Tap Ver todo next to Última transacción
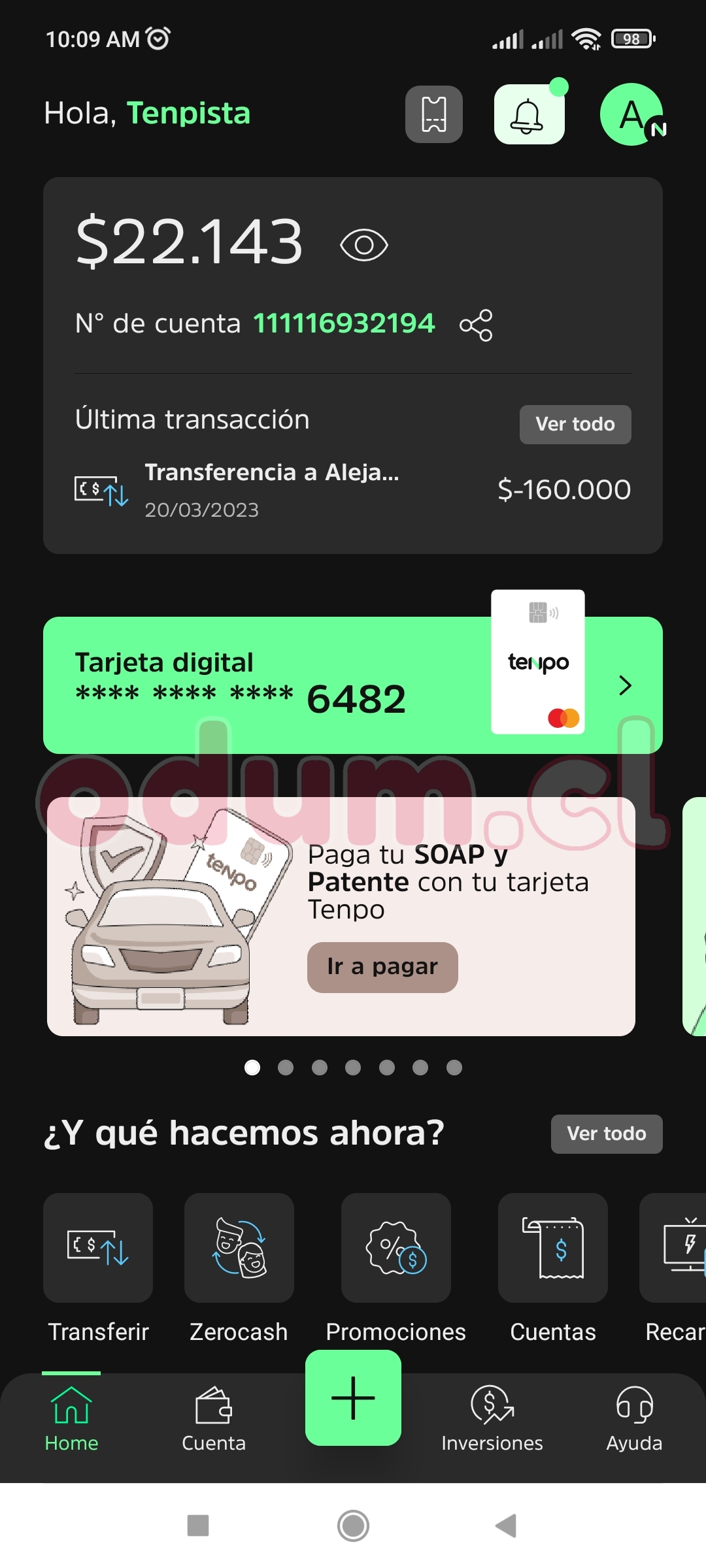The width and height of the screenshot is (706, 1568). click(575, 425)
